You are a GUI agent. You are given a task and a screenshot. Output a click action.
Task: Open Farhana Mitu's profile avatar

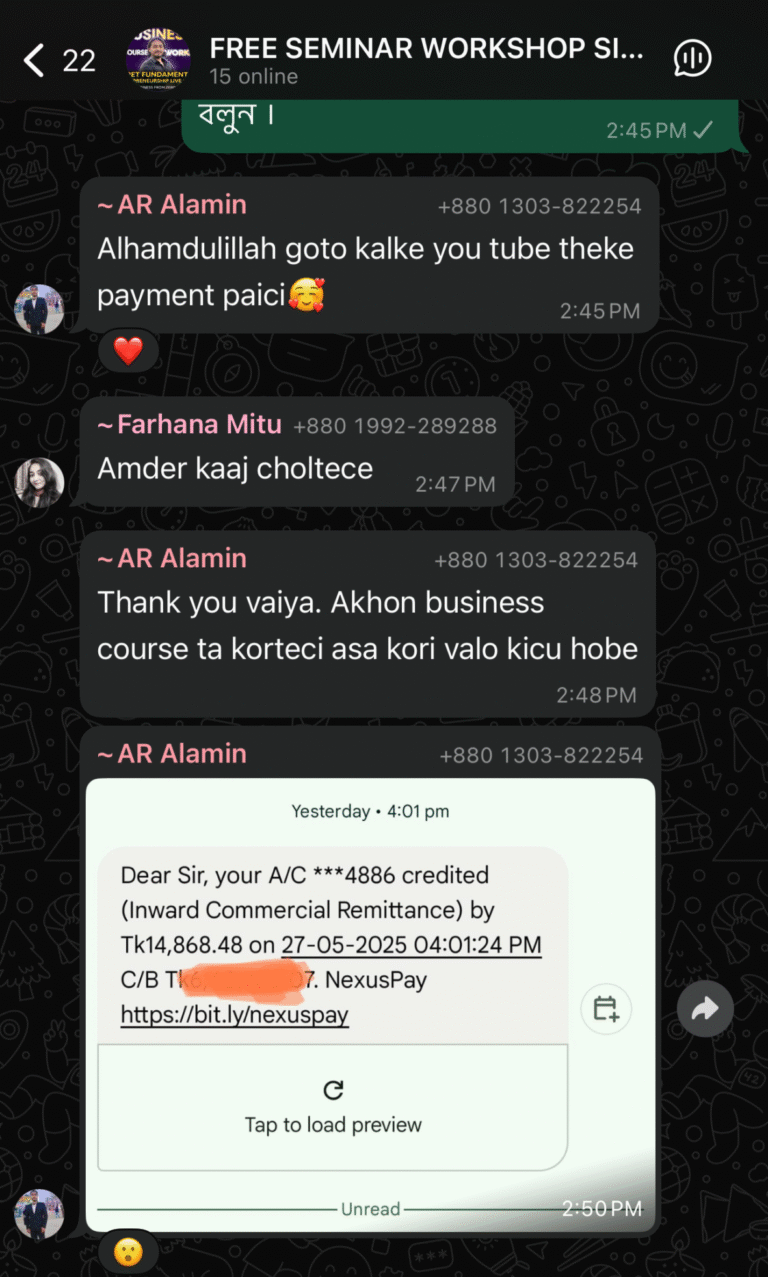[x=40, y=483]
